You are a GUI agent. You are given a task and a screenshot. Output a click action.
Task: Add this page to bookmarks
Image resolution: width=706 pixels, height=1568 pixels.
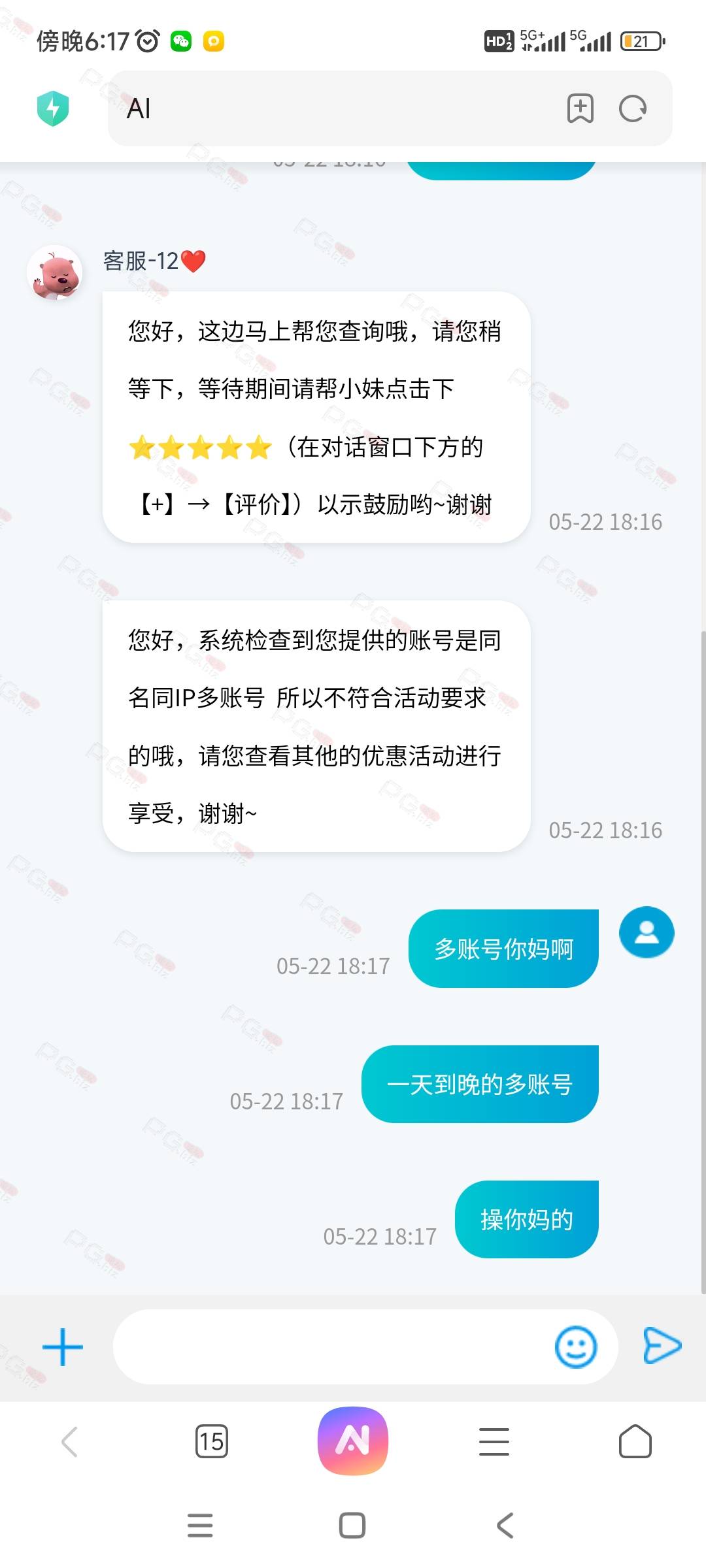[x=580, y=108]
